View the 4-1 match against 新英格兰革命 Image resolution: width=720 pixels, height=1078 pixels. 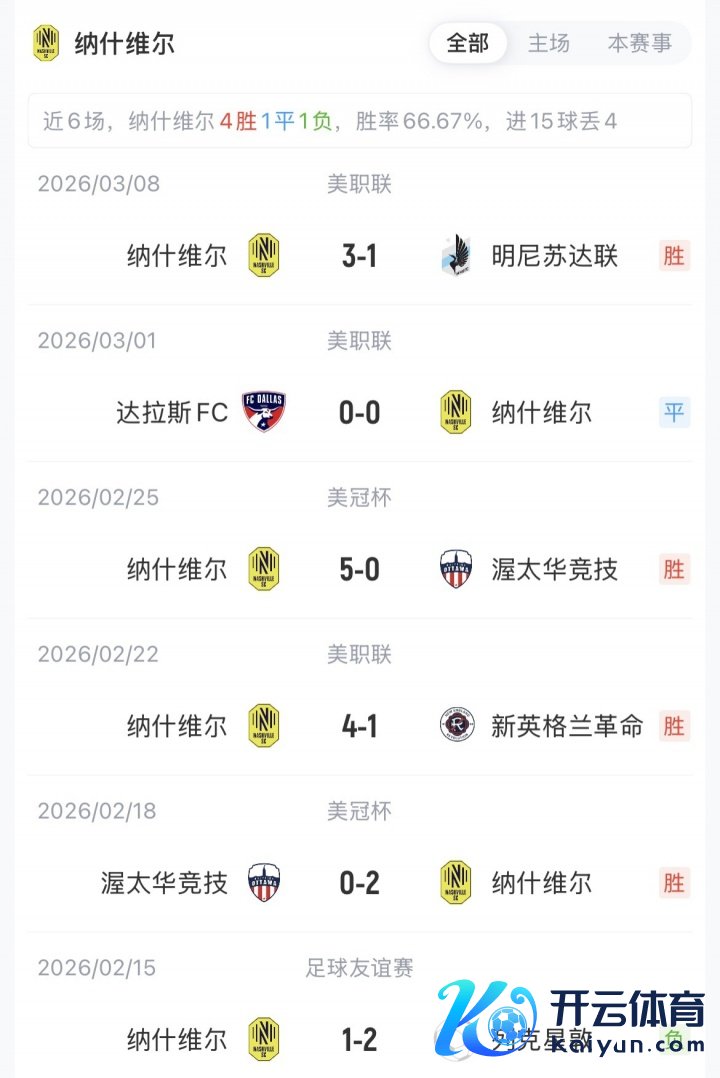point(359,726)
